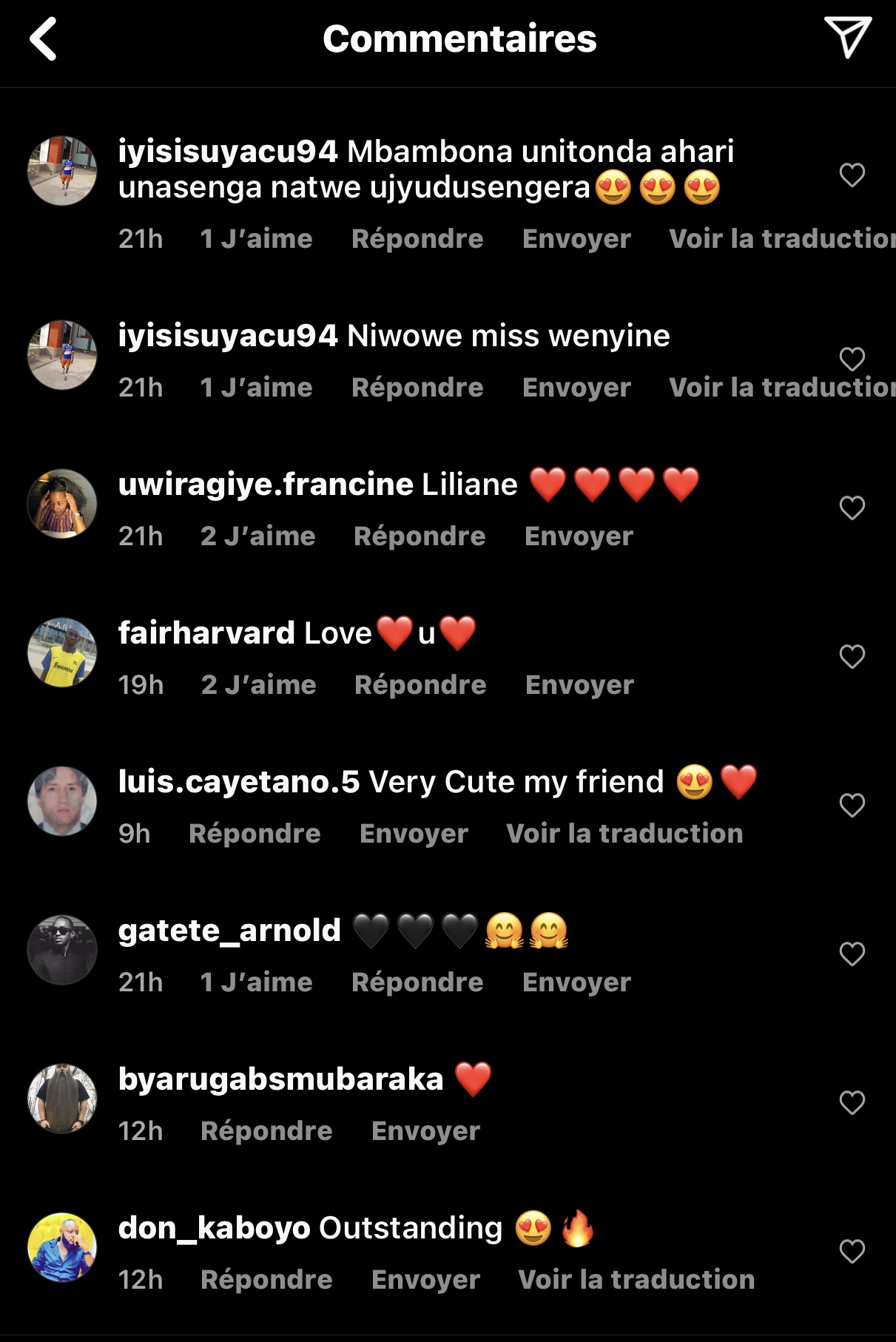The width and height of the screenshot is (896, 1342).
Task: Open don_kaboyo's profile via username
Action: click(x=214, y=1228)
